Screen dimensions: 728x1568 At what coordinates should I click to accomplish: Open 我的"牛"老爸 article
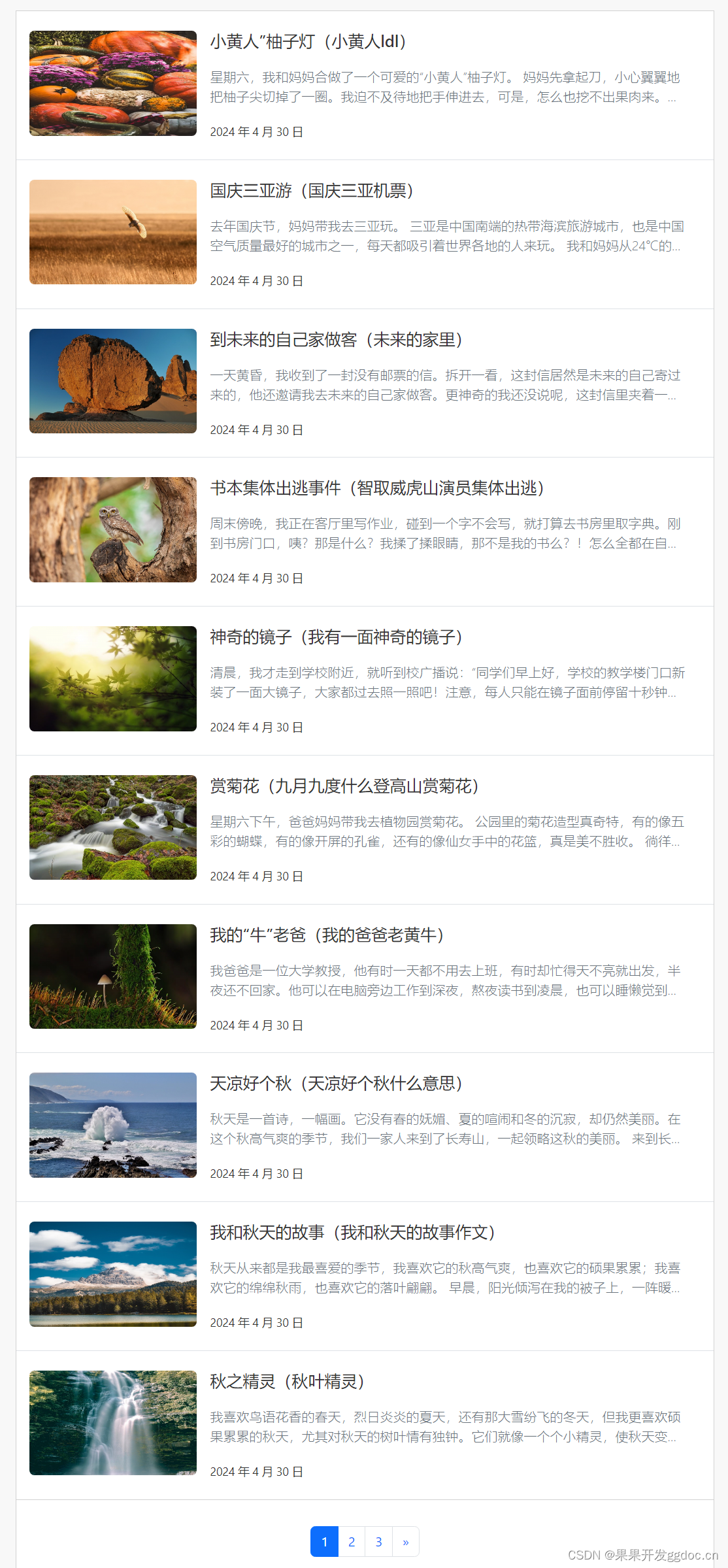pyautogui.click(x=327, y=935)
